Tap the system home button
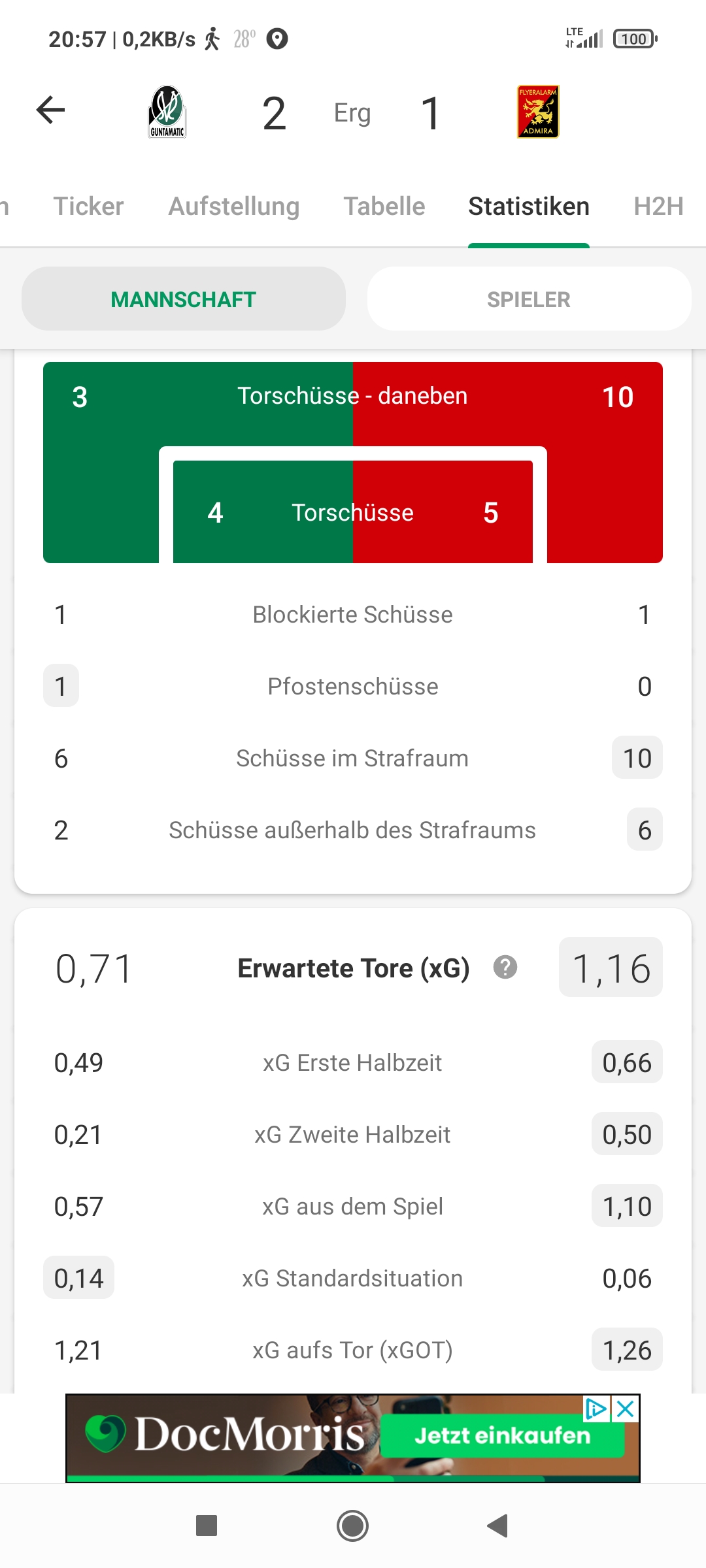Viewport: 706px width, 1568px height. click(x=352, y=1526)
